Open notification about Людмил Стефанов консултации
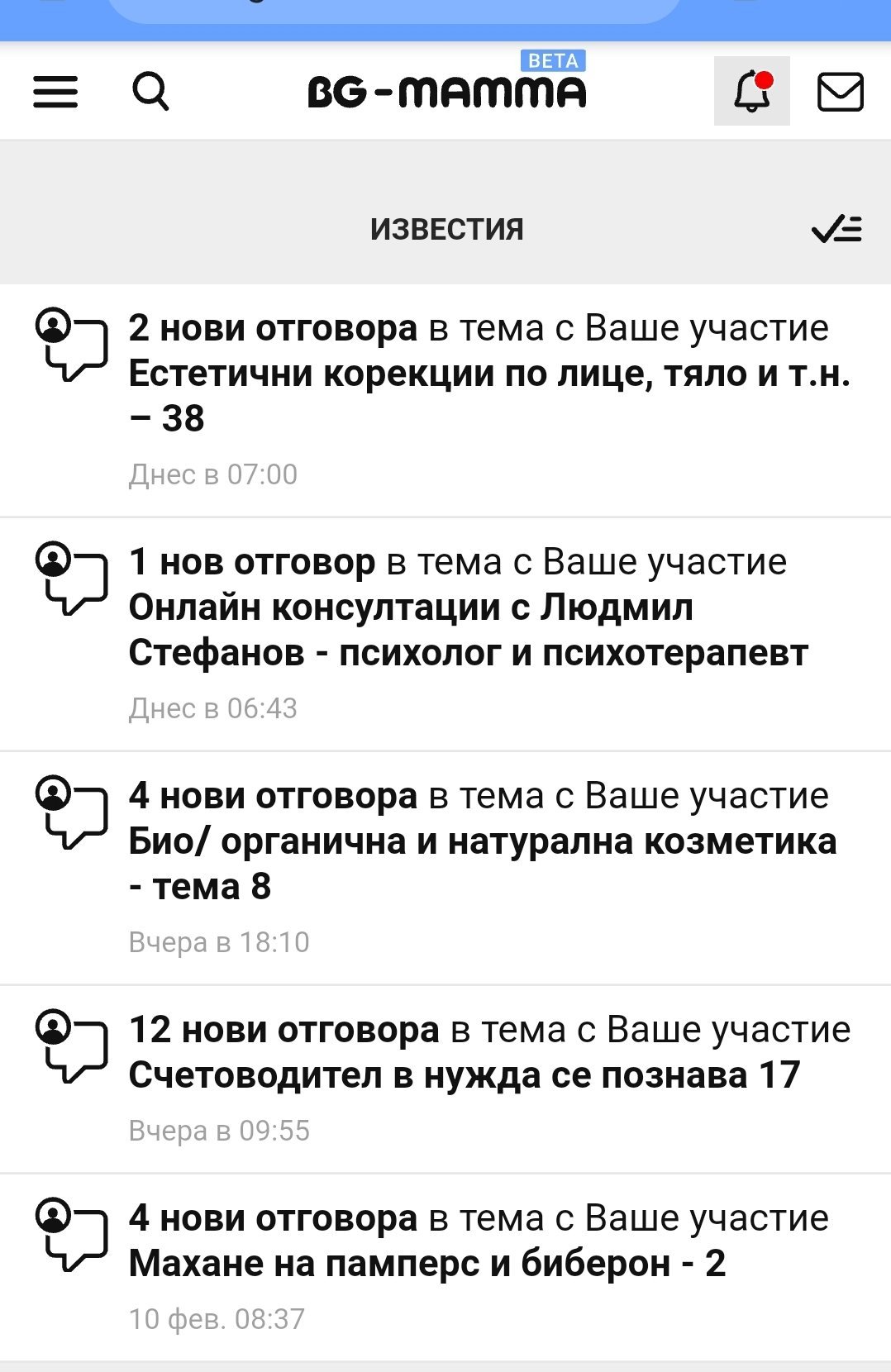Image resolution: width=891 pixels, height=1372 pixels. pyautogui.click(x=445, y=635)
